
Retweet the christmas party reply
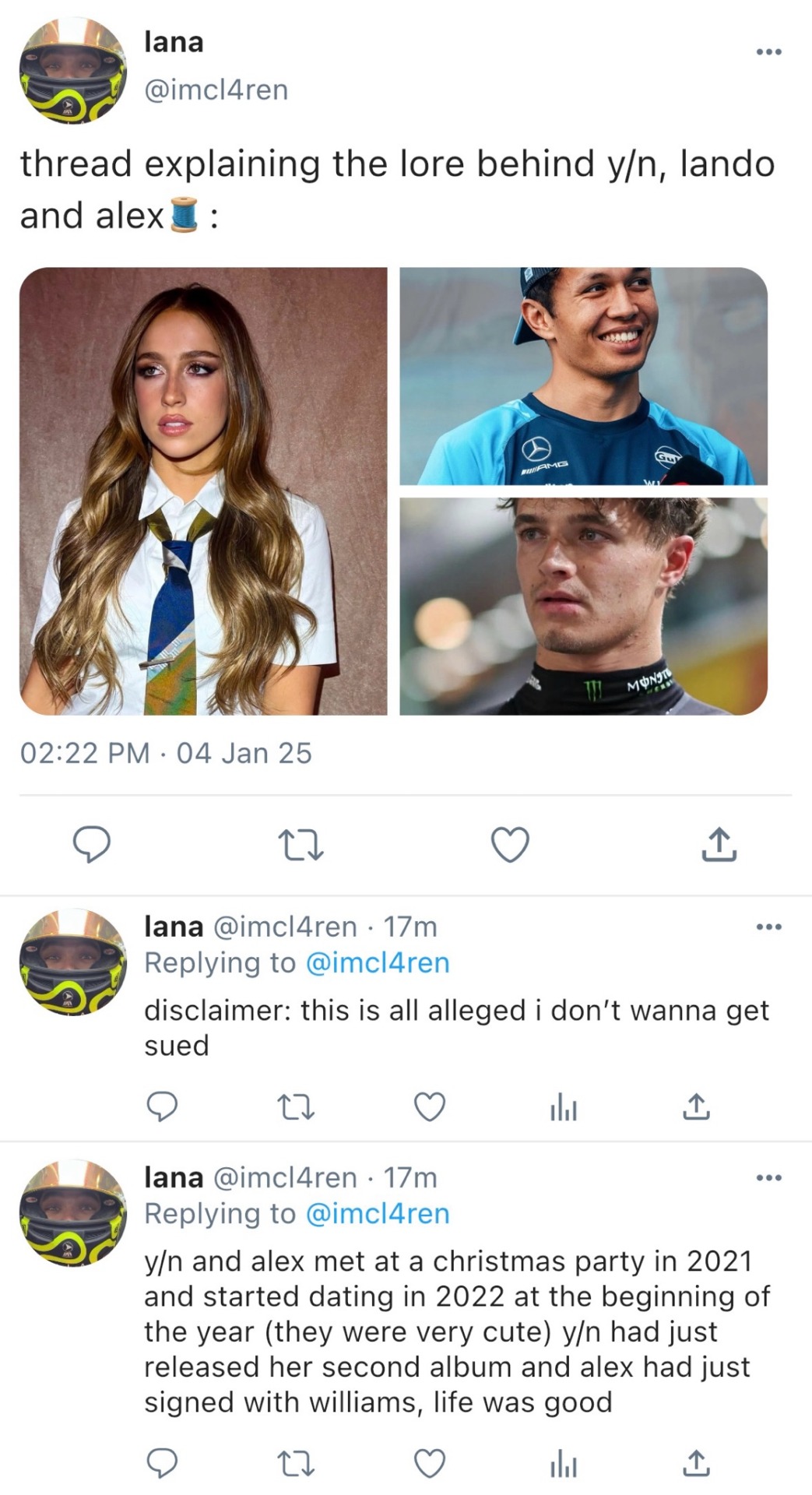click(x=297, y=1463)
